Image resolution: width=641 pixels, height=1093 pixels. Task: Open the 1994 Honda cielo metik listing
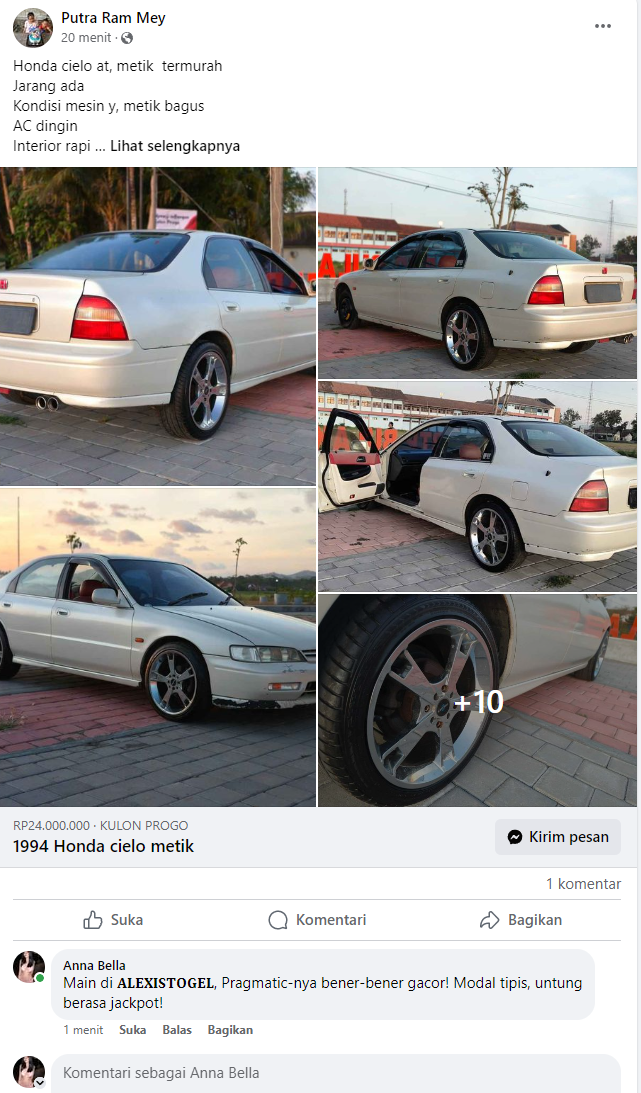tap(103, 846)
